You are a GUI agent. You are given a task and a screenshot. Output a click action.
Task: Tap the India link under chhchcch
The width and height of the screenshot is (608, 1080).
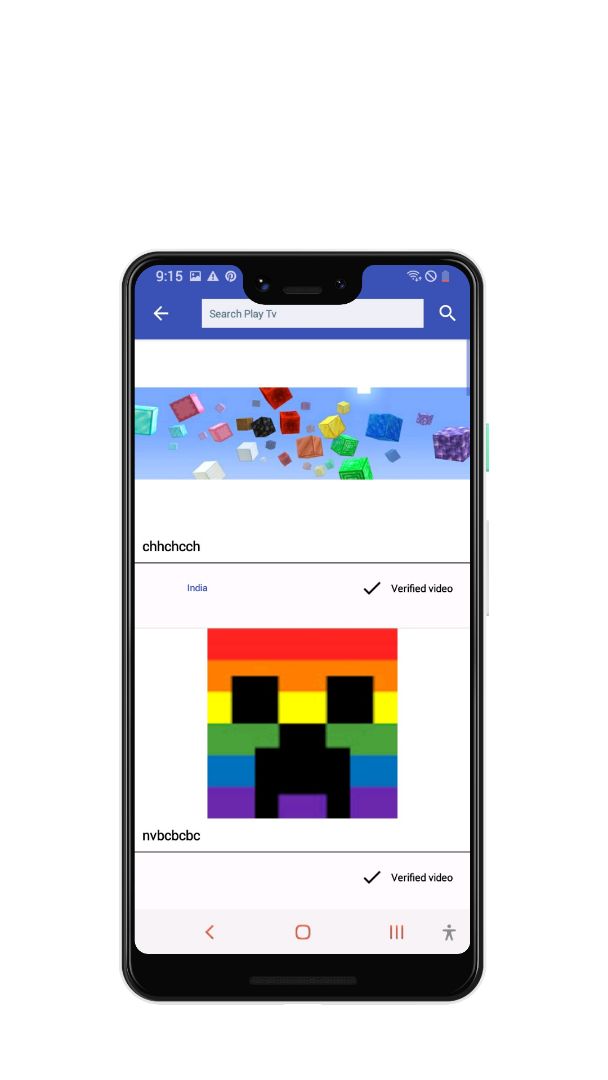coord(197,588)
